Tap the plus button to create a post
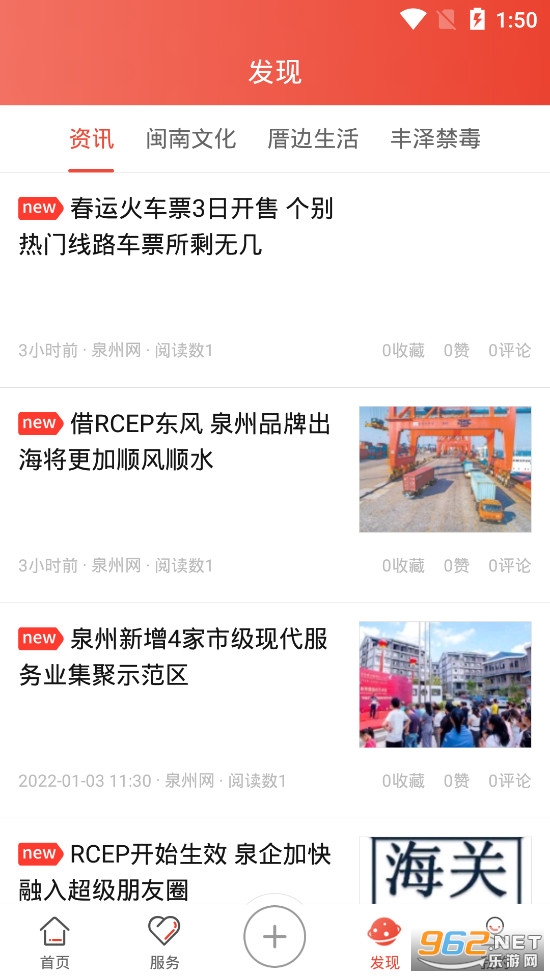The image size is (550, 977). click(275, 936)
